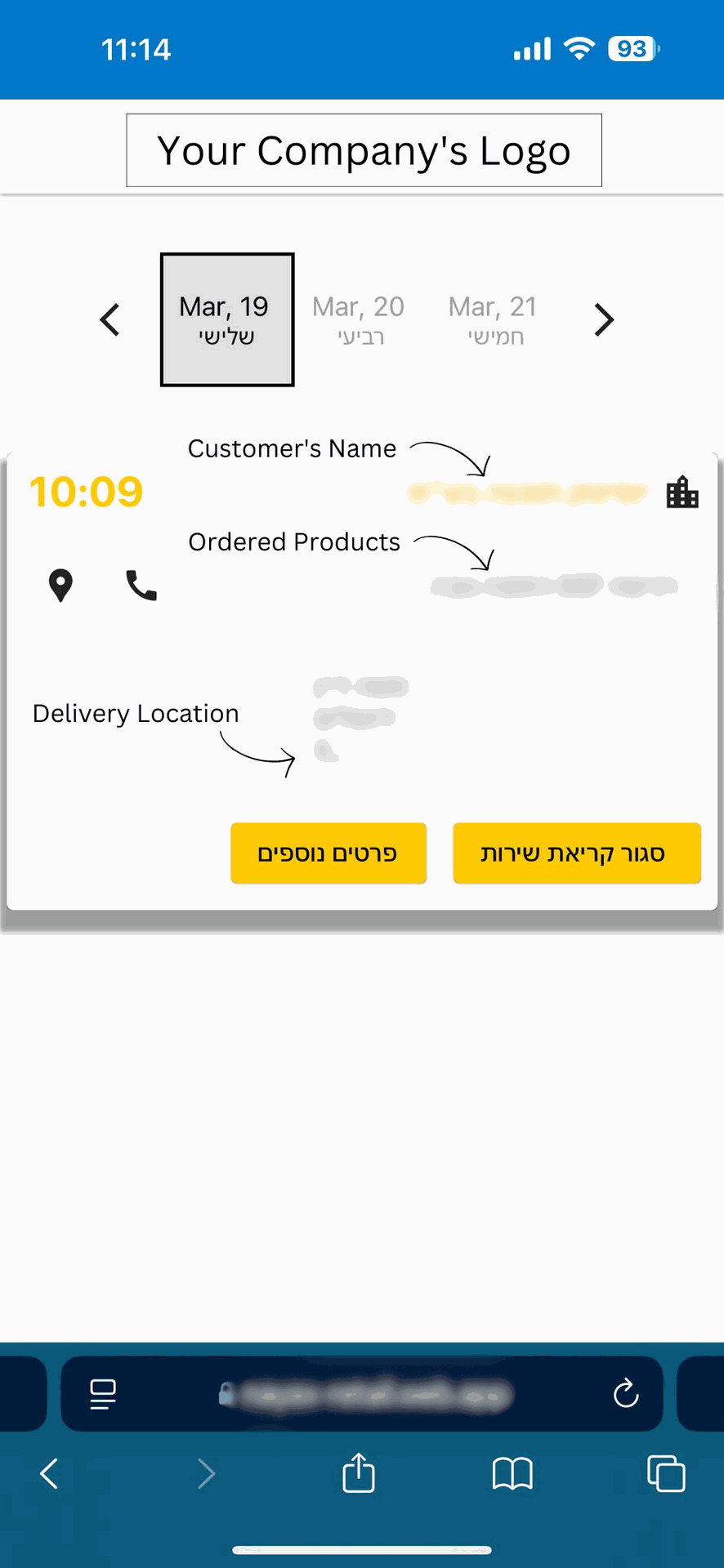Reload the page in Safari
Screen dimensions: 724x1568
pos(626,1393)
